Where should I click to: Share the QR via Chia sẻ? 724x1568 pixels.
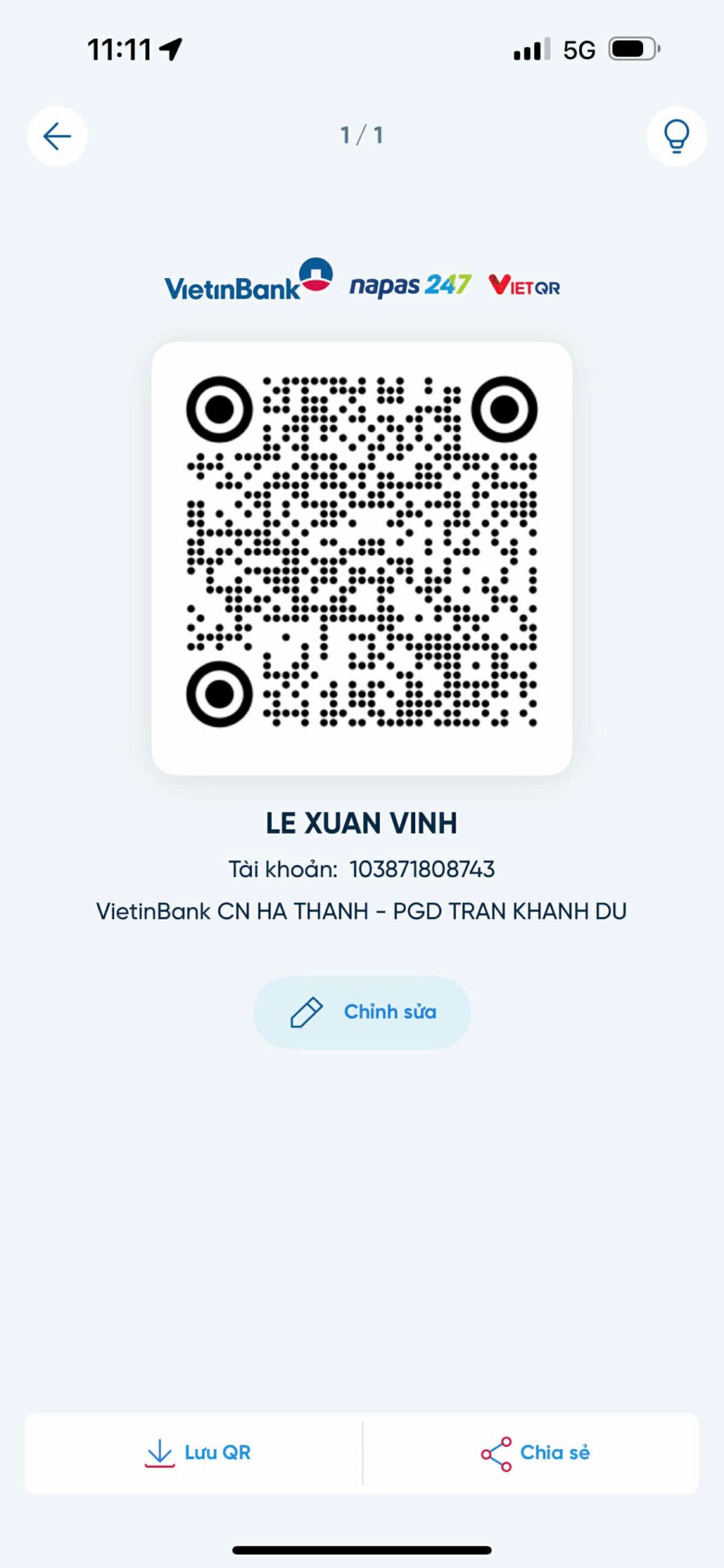[x=534, y=1452]
